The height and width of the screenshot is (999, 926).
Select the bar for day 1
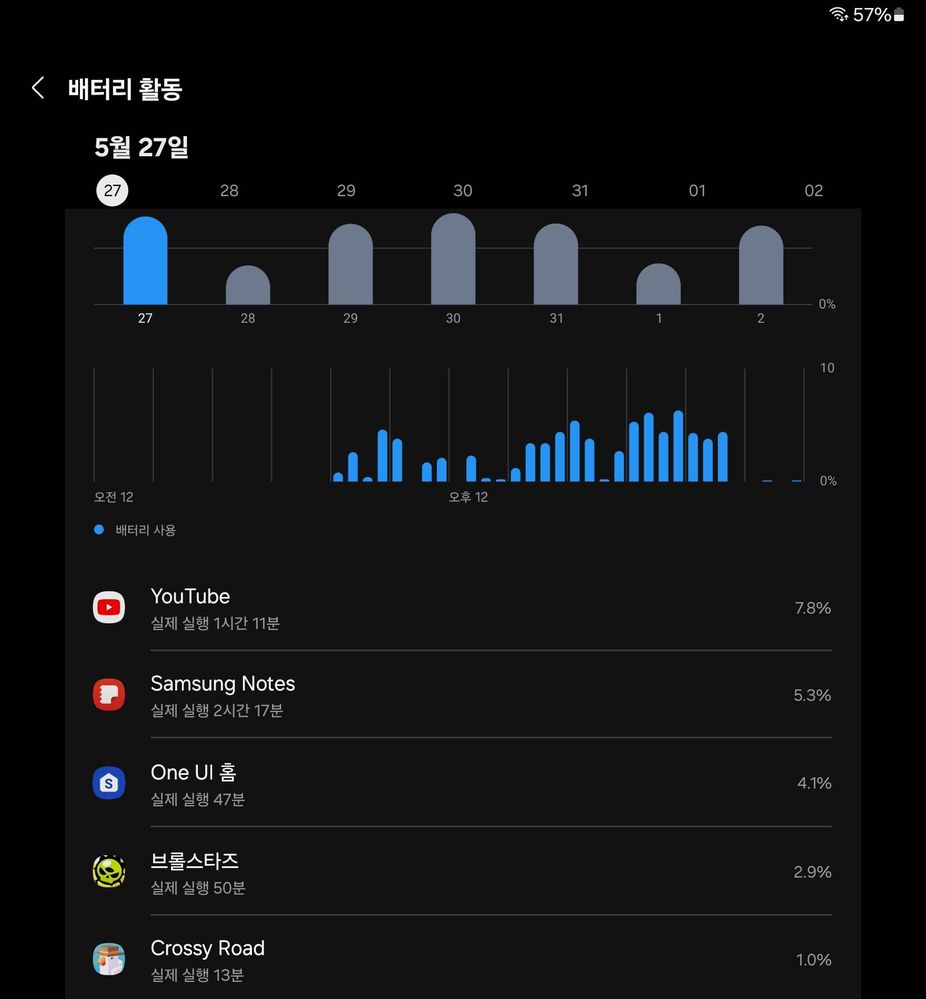tap(658, 285)
